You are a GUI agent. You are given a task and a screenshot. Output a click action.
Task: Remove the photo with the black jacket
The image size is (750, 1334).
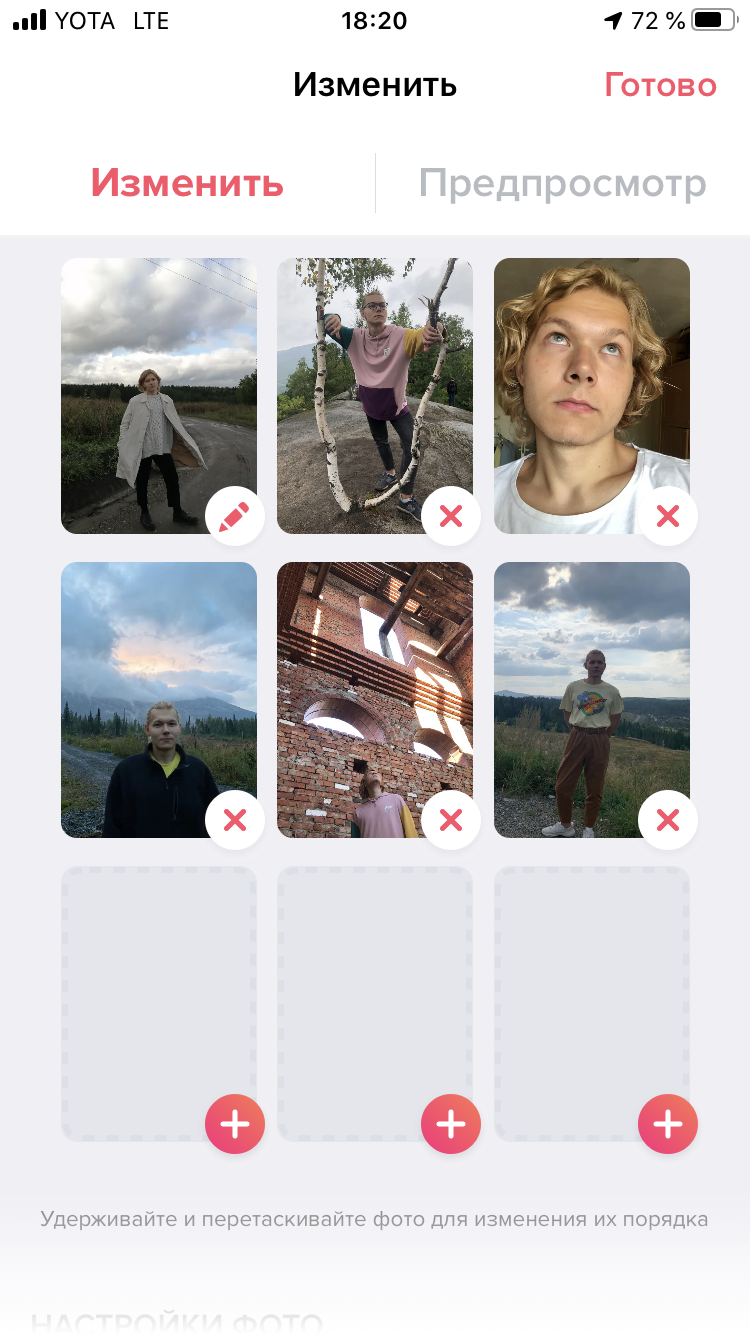click(235, 820)
